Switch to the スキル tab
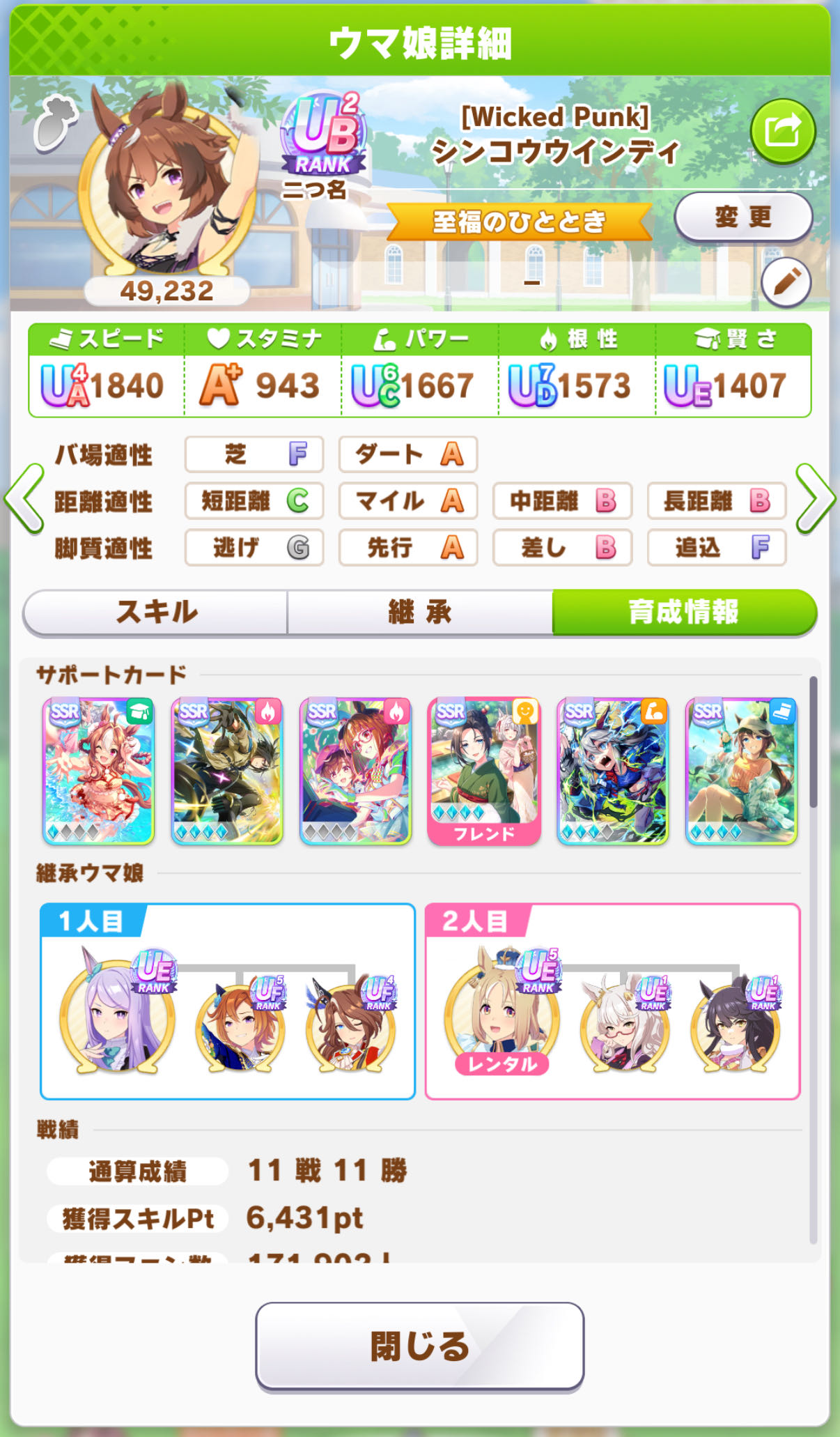This screenshot has width=840, height=1437. (156, 612)
